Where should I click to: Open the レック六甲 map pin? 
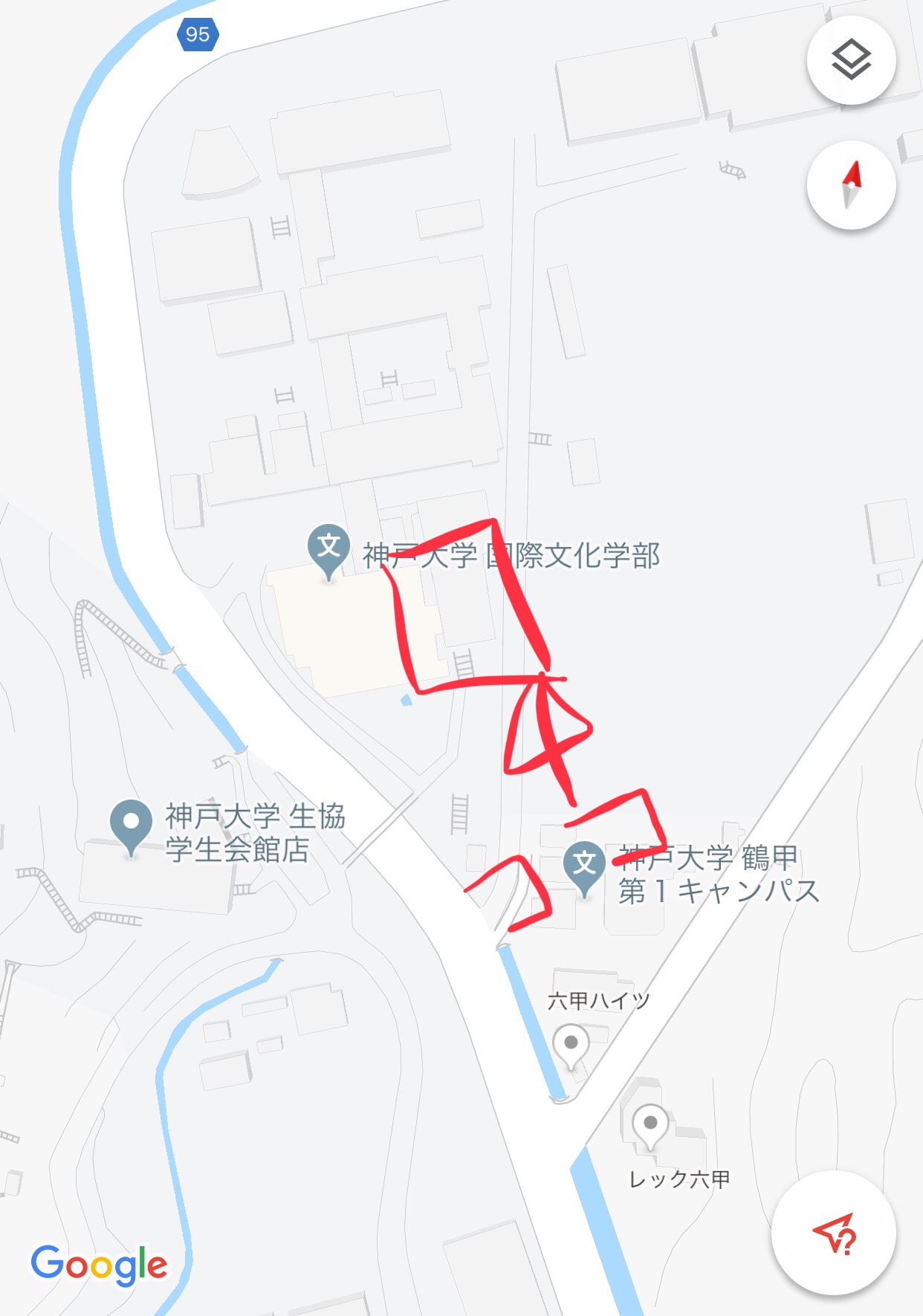[x=650, y=1124]
